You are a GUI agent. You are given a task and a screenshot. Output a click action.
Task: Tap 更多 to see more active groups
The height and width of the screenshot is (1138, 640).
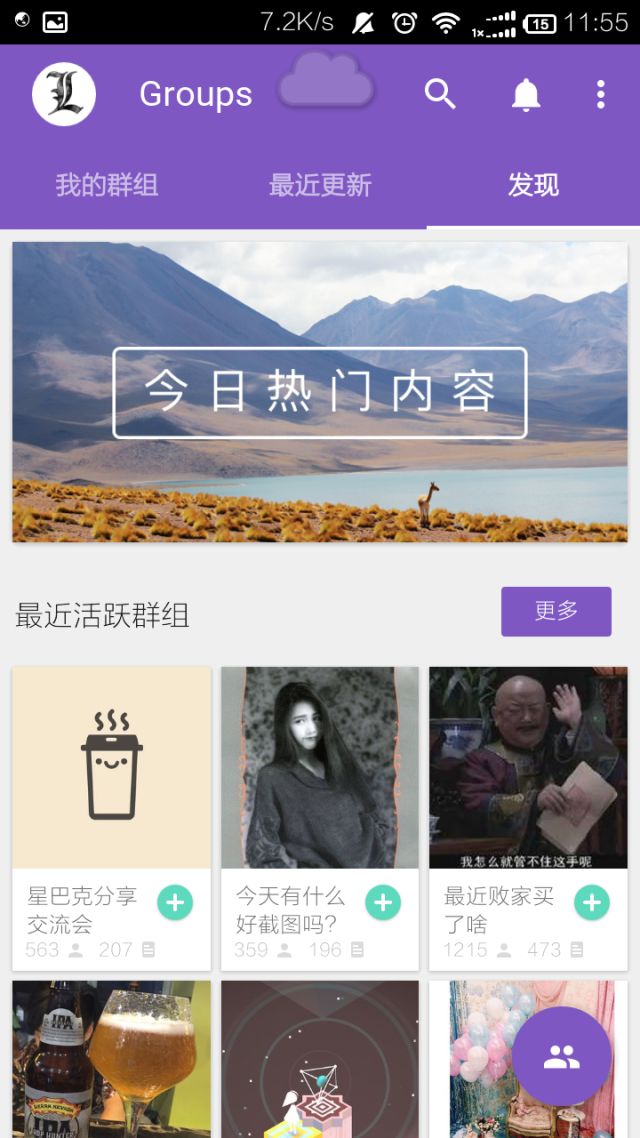556,611
